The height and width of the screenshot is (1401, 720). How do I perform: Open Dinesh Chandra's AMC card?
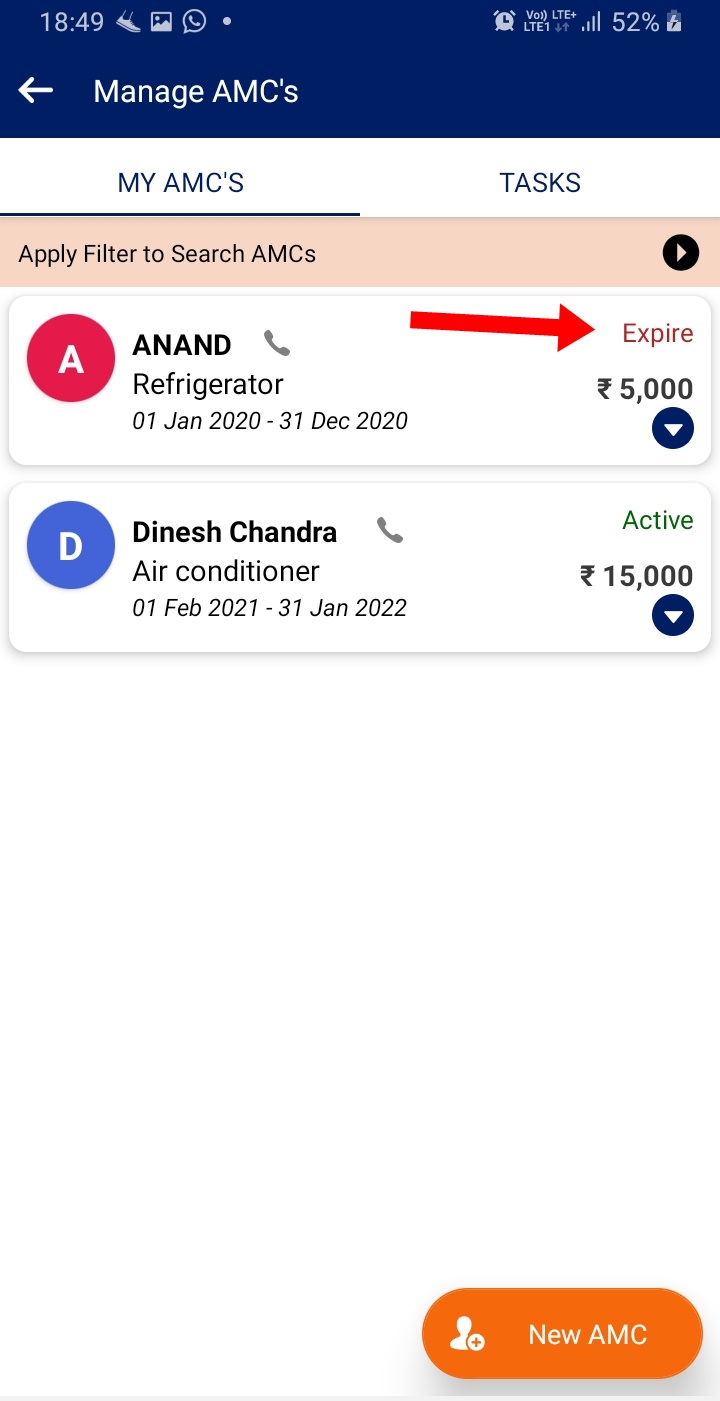pyautogui.click(x=360, y=567)
